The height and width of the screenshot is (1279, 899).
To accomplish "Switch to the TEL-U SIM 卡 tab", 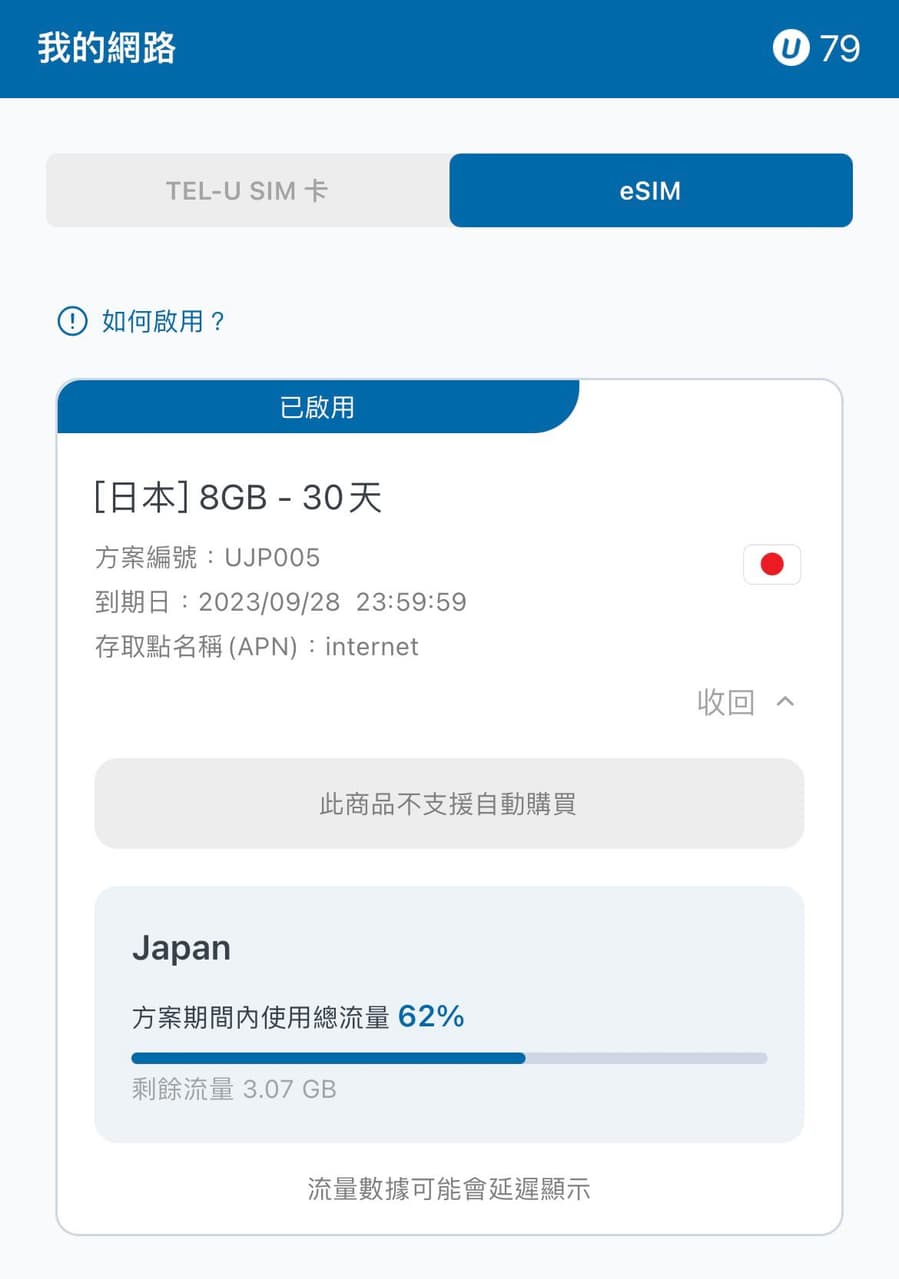I will [246, 190].
